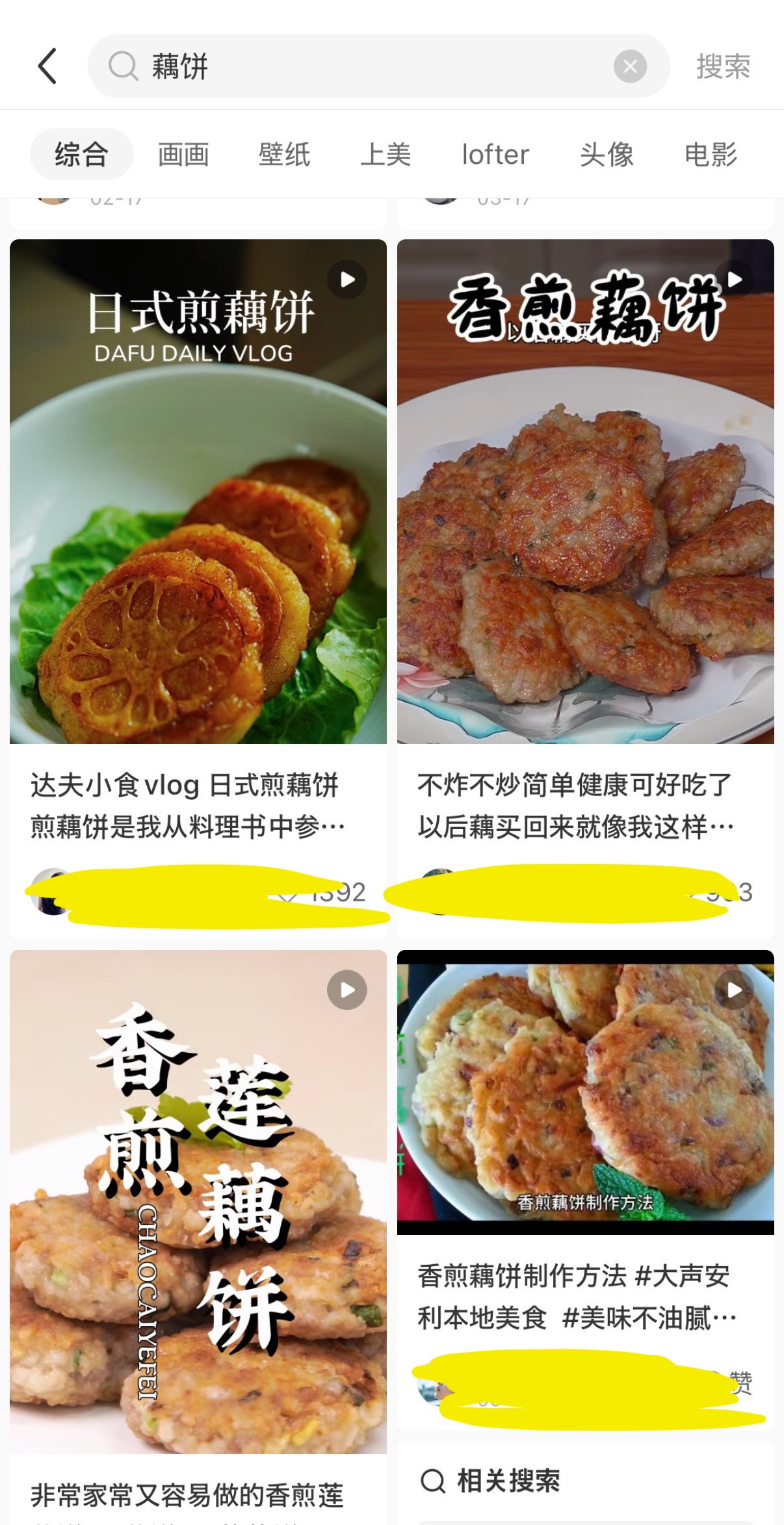Tap the search field containing 藕饼
The width and height of the screenshot is (784, 1525).
click(x=364, y=66)
